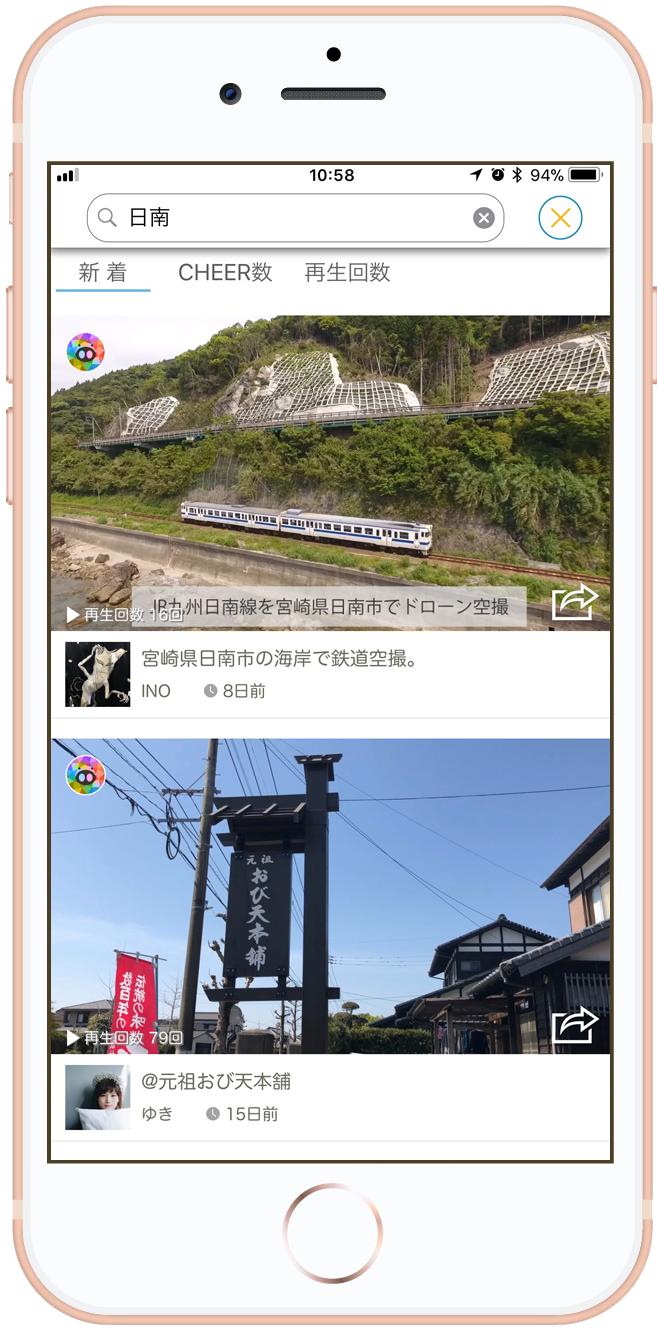
Task: Open the 宮崎県日南市の海岸で鉄道空撮 post title
Action: [279, 660]
